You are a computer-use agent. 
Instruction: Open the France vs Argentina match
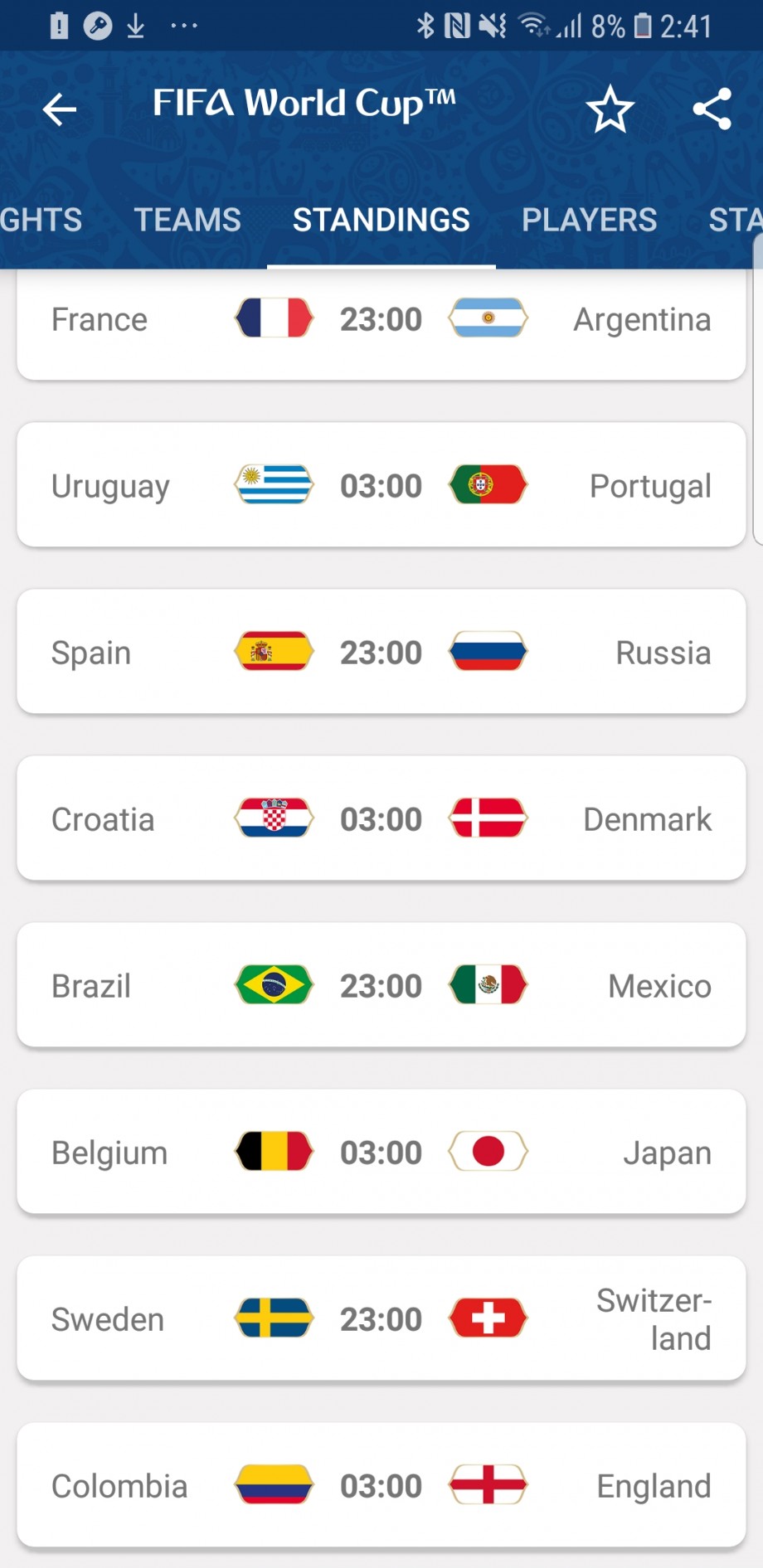381,324
